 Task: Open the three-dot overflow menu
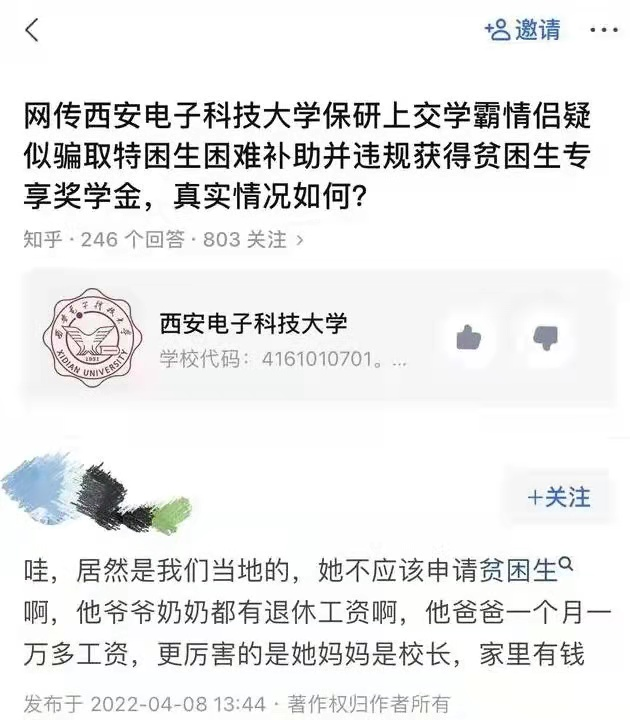[604, 30]
